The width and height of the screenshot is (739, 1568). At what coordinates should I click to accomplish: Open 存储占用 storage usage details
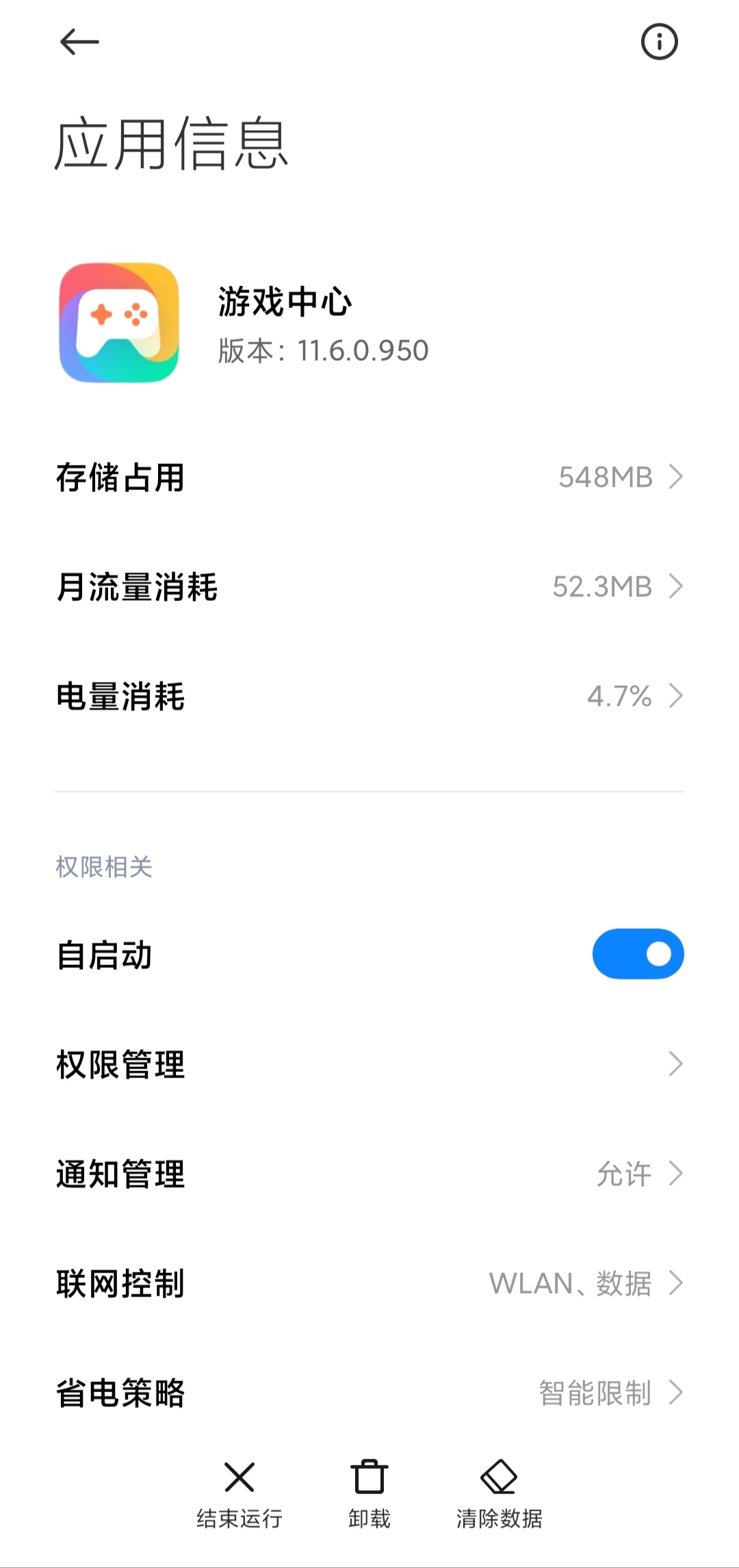[369, 477]
